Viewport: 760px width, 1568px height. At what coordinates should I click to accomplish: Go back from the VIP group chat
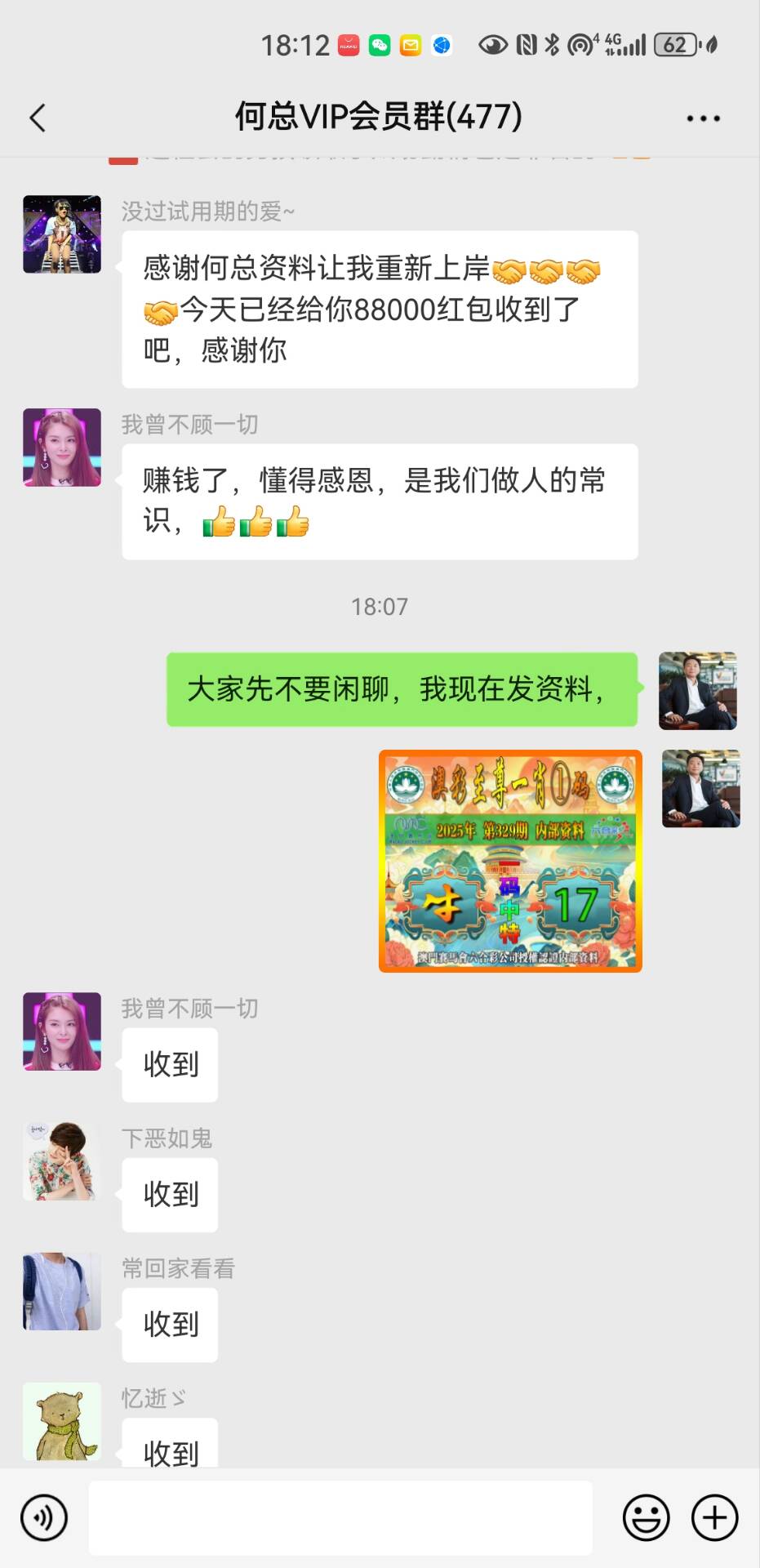(x=38, y=118)
